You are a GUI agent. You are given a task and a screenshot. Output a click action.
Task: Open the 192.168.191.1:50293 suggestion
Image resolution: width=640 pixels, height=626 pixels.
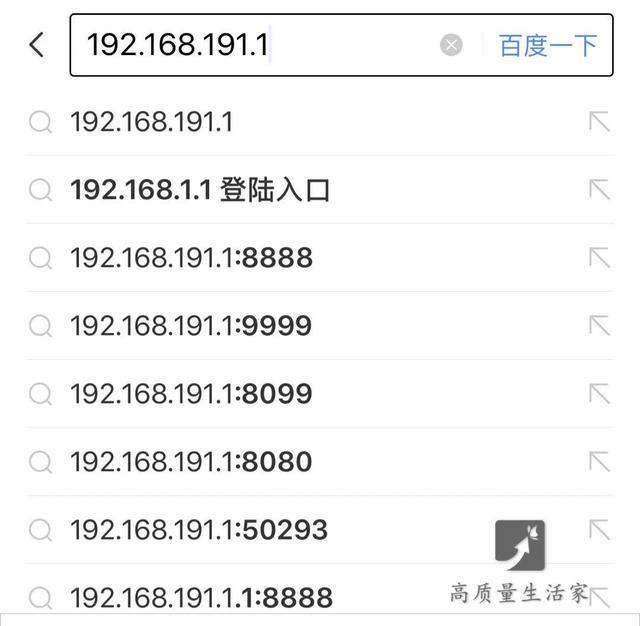[198, 530]
